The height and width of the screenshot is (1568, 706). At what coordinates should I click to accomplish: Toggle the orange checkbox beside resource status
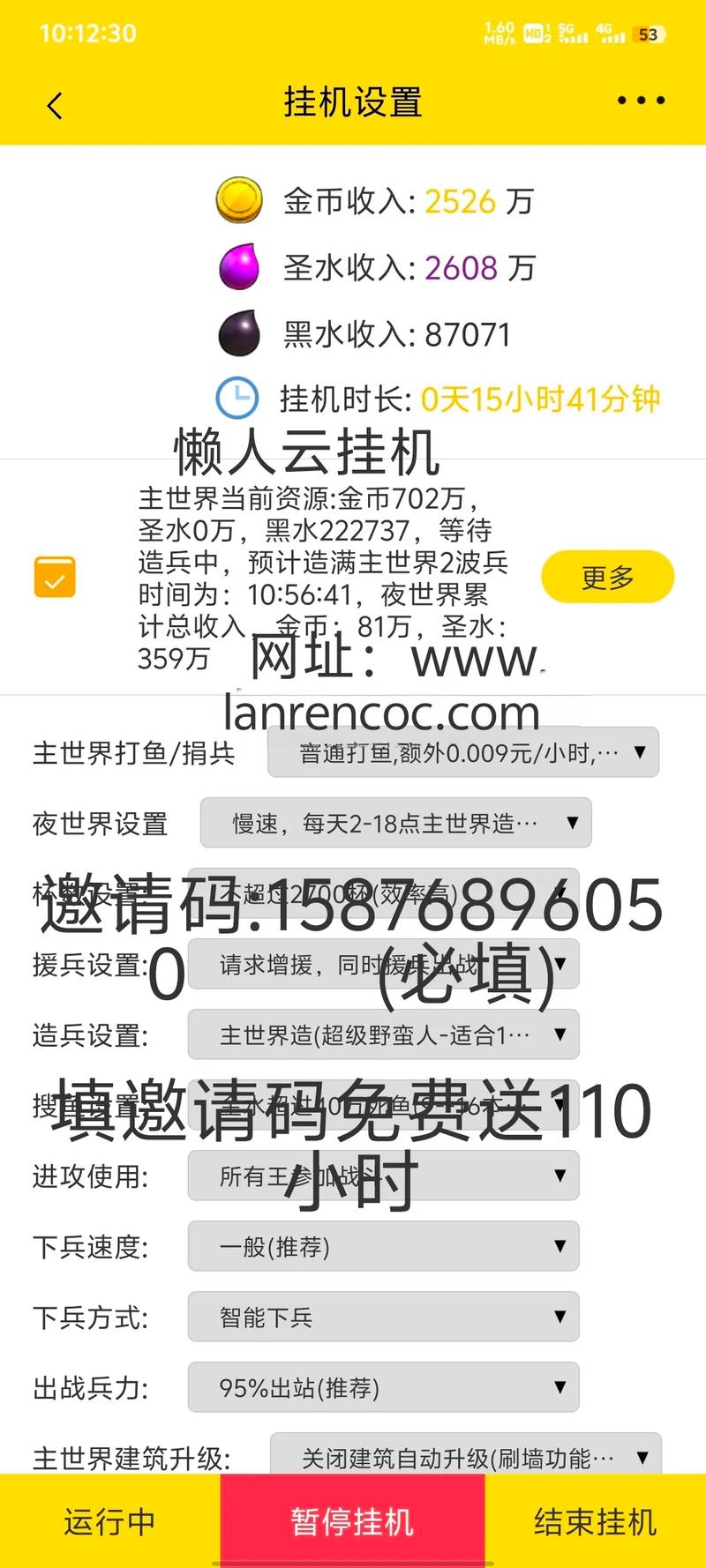[55, 578]
